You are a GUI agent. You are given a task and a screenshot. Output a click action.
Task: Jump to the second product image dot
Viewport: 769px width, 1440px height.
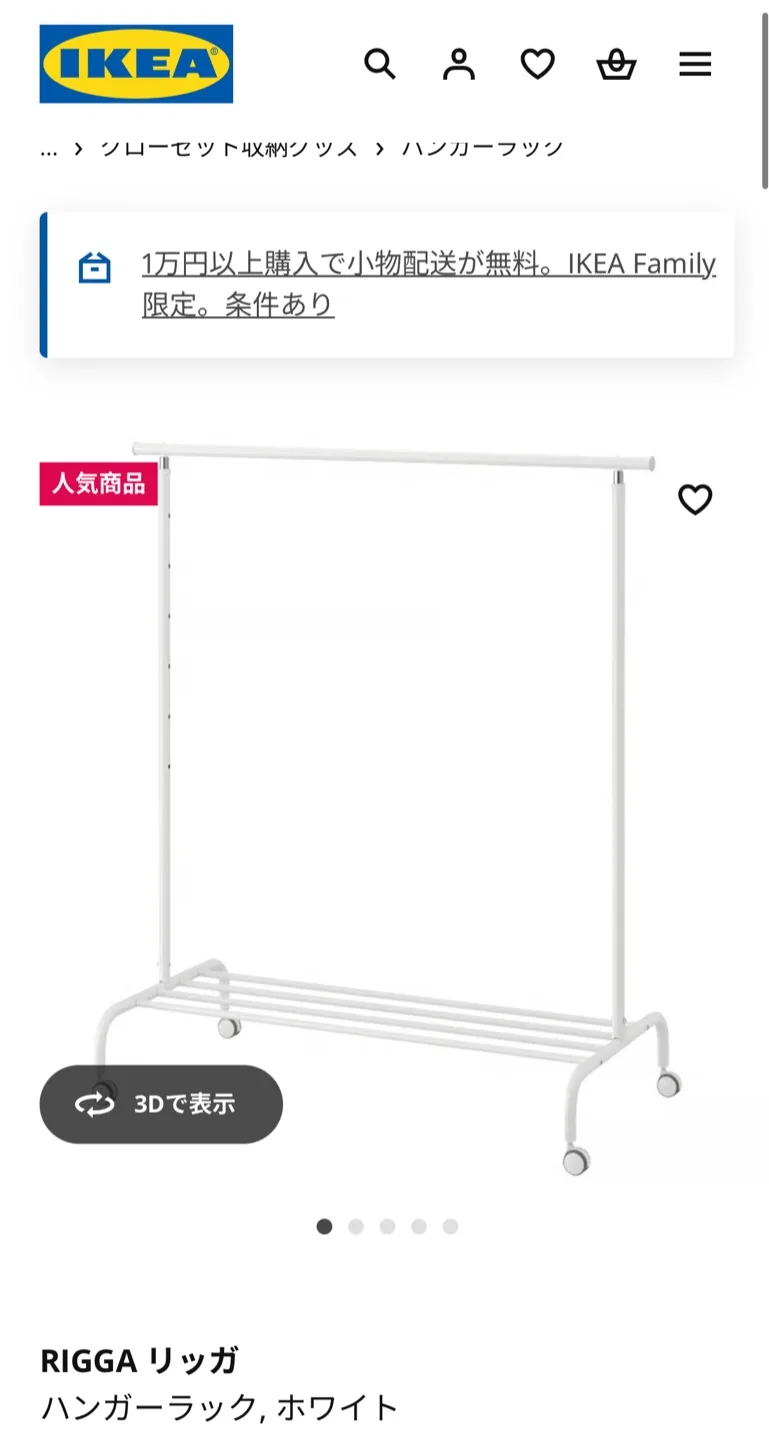356,1227
